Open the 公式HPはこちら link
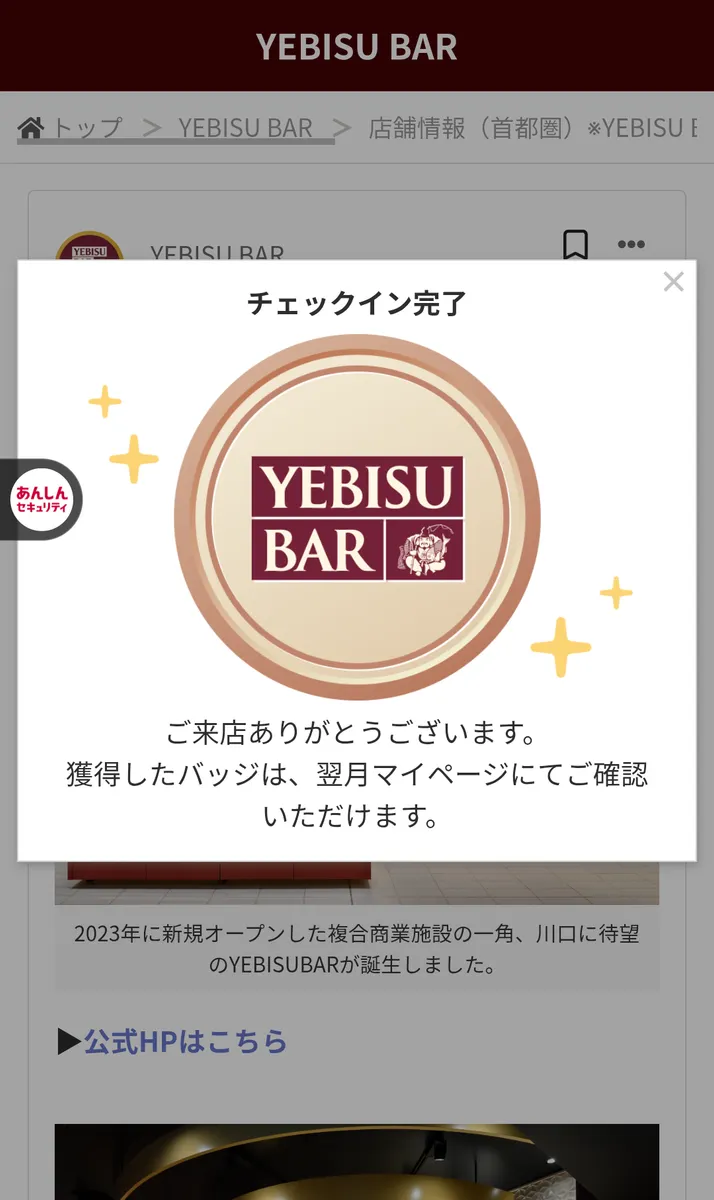714x1200 pixels. pyautogui.click(x=185, y=1041)
